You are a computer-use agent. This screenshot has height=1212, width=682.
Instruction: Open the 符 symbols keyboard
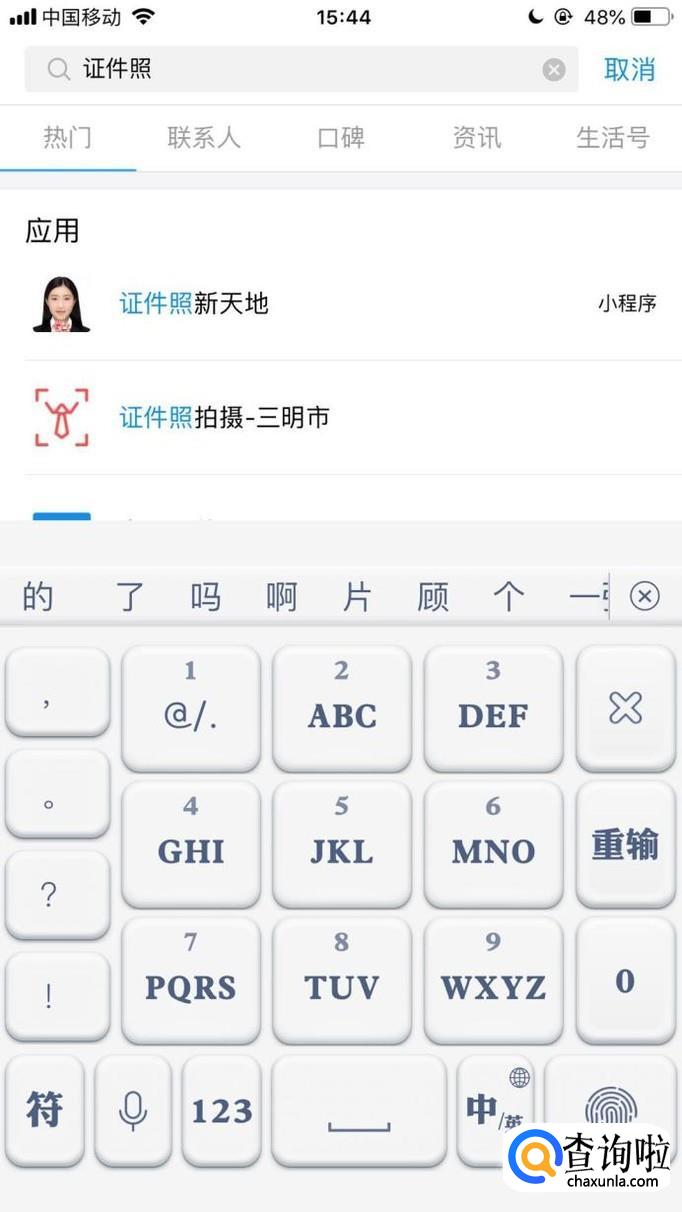click(45, 1110)
